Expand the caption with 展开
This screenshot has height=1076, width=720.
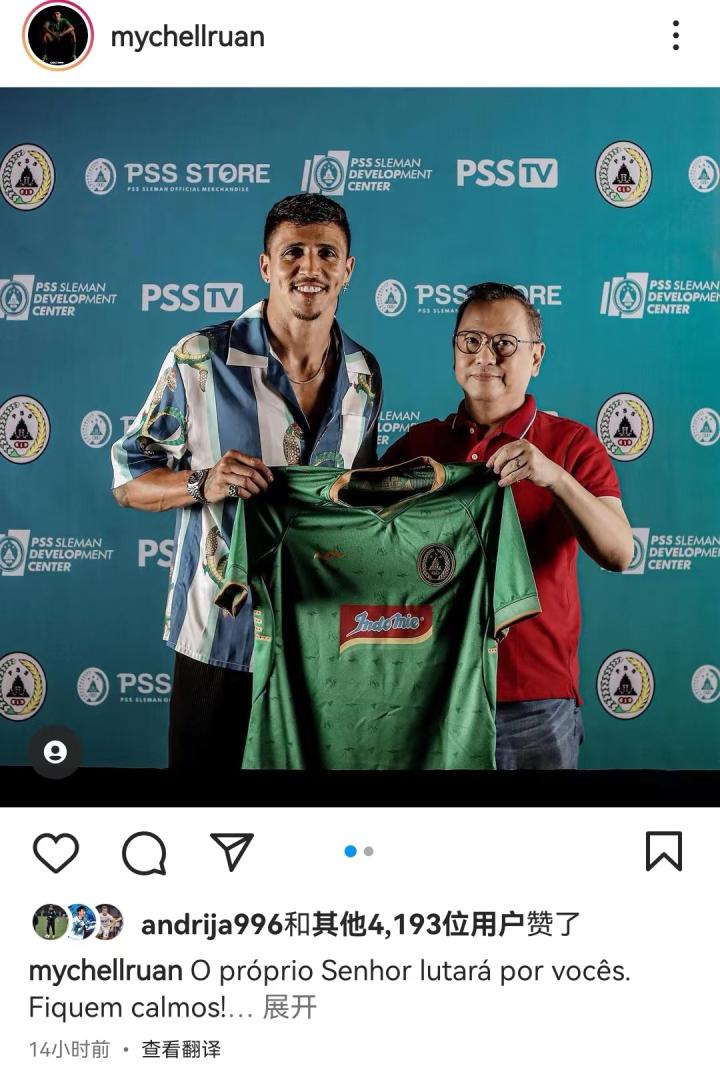[x=290, y=1006]
